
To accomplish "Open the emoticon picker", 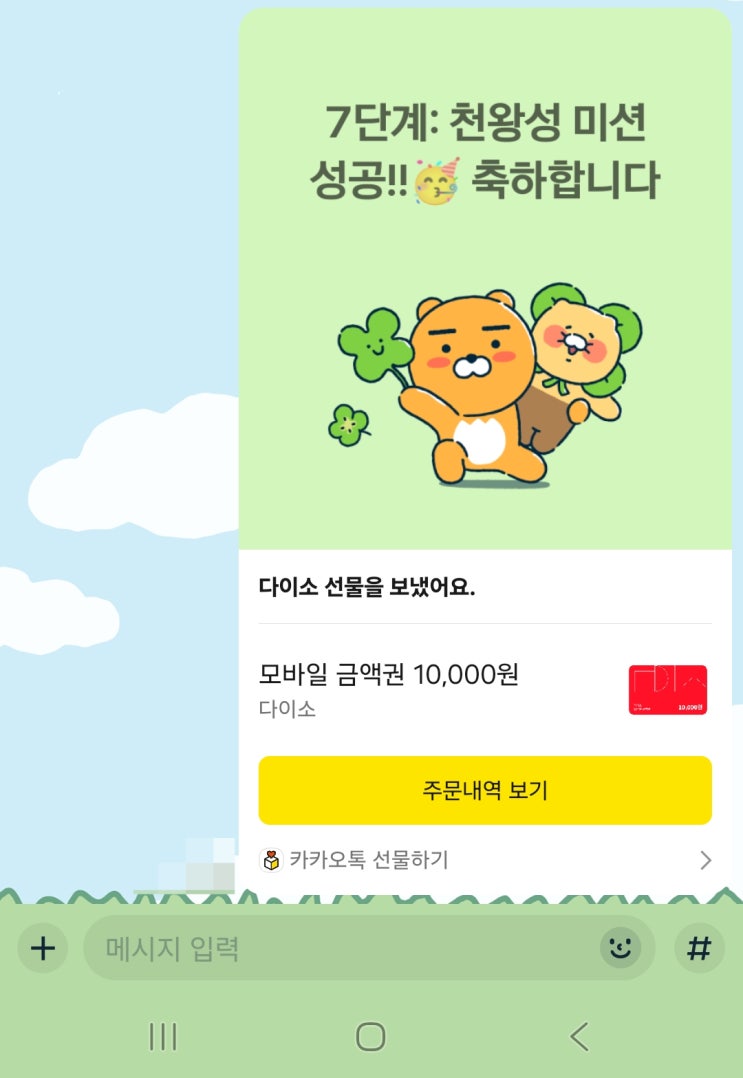I will (620, 948).
